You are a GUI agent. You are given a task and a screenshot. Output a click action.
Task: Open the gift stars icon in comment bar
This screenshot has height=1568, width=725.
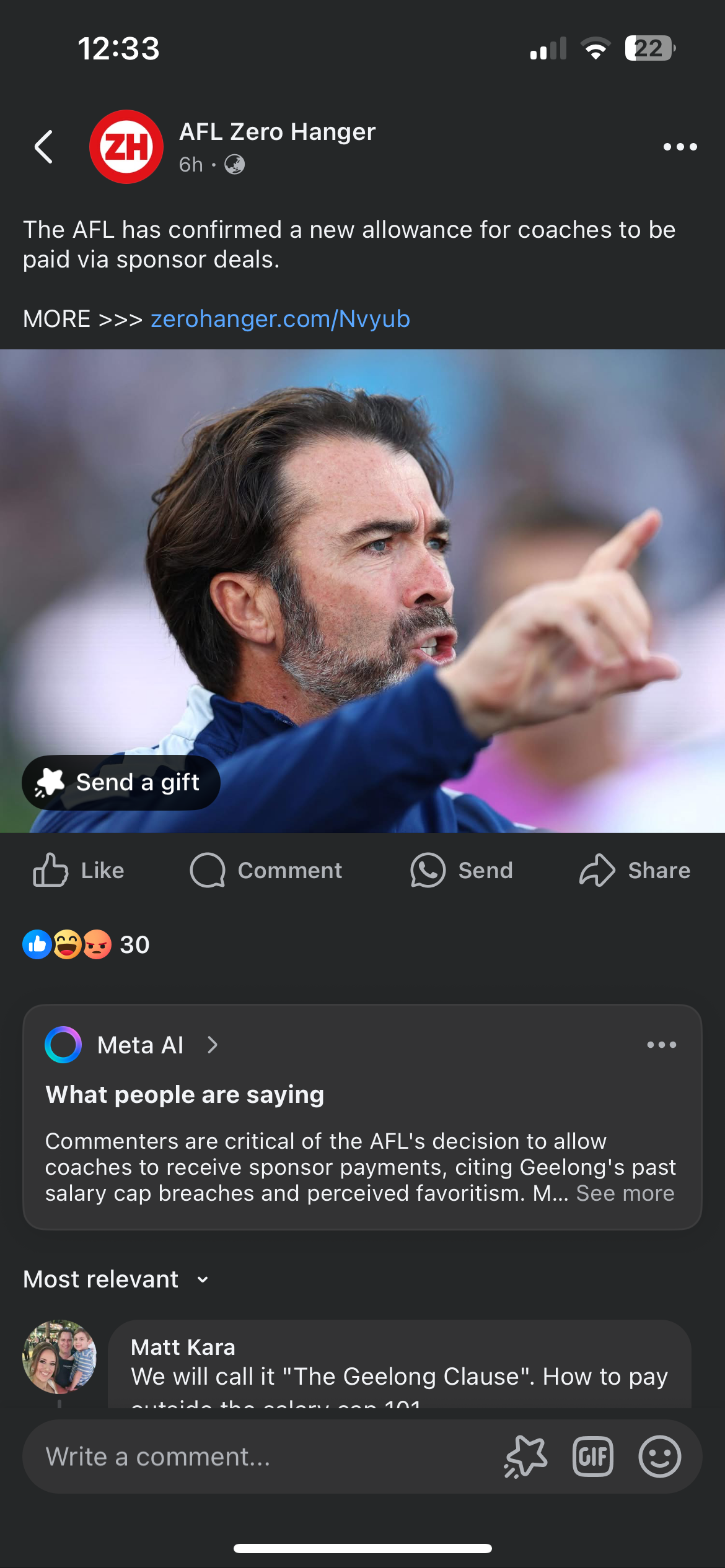(x=525, y=1457)
